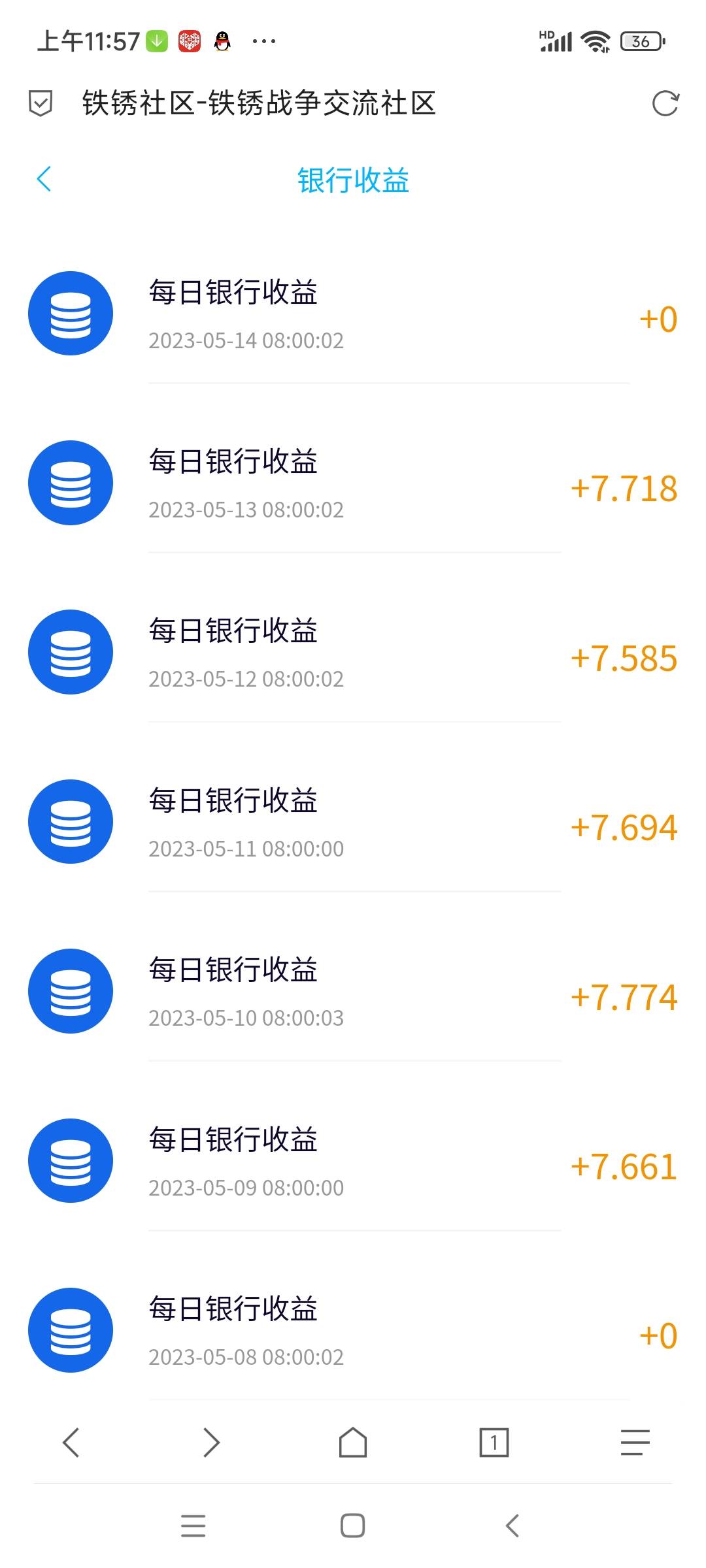Open system recent apps
Screen dimensions: 706x1568
(193, 1526)
